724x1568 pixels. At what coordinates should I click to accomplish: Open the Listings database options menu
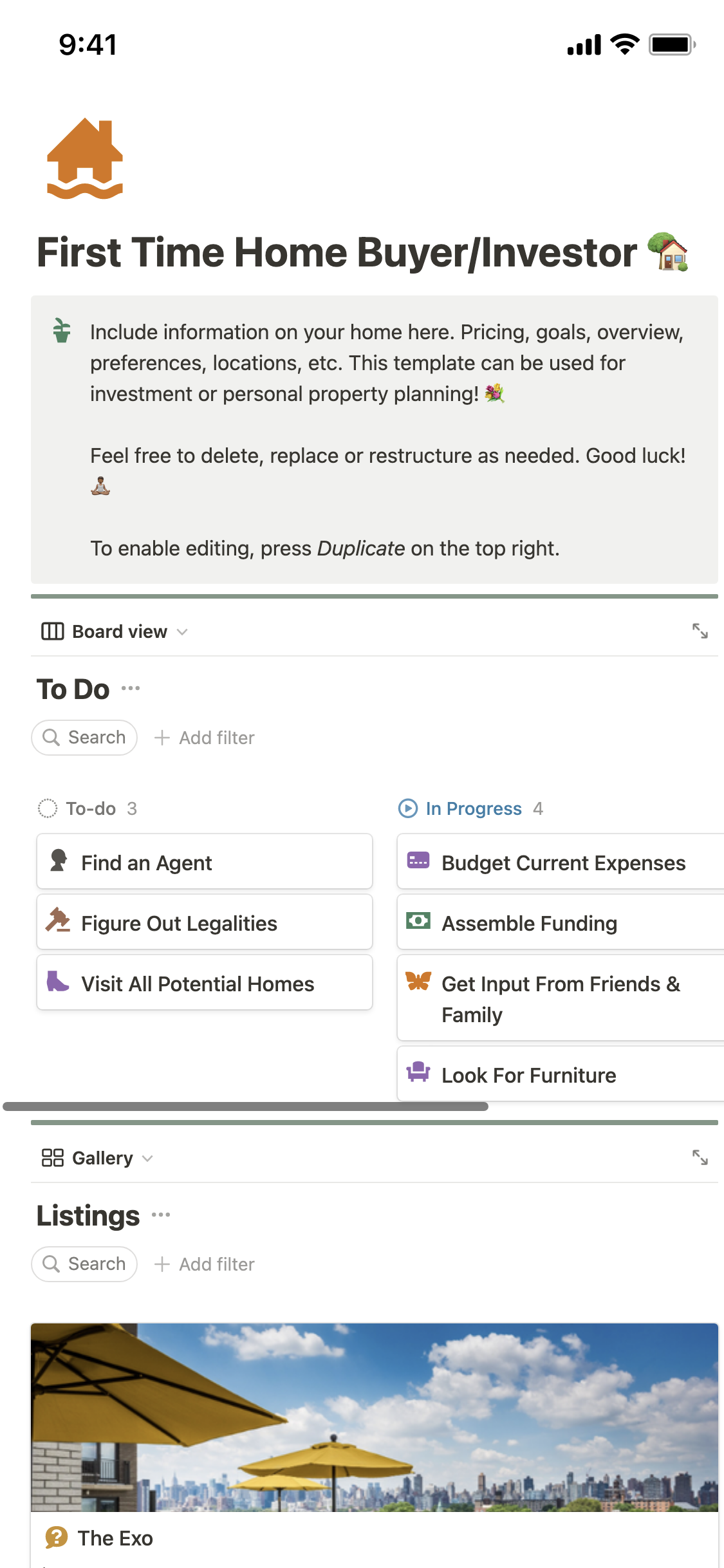161,1215
